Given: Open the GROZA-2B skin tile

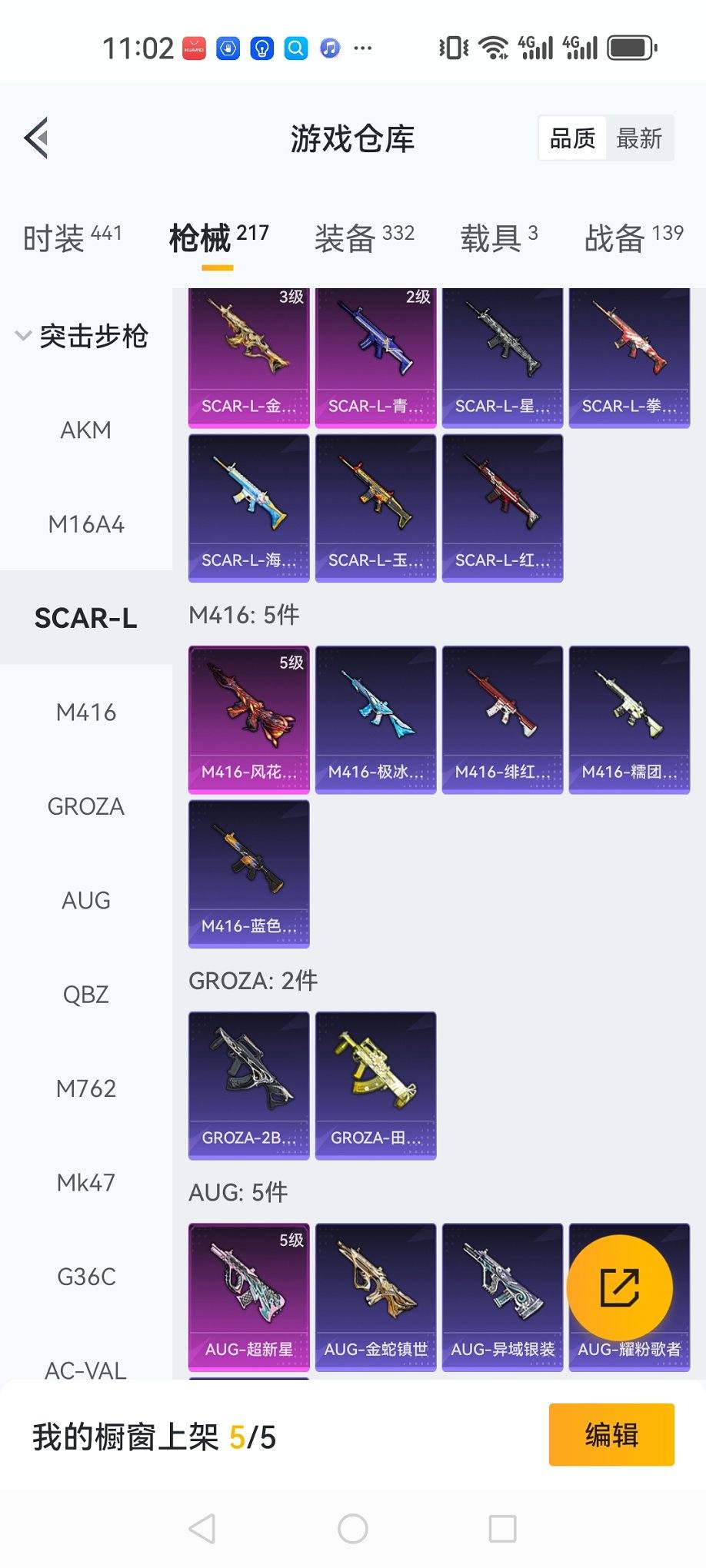Looking at the screenshot, I should 248,1085.
